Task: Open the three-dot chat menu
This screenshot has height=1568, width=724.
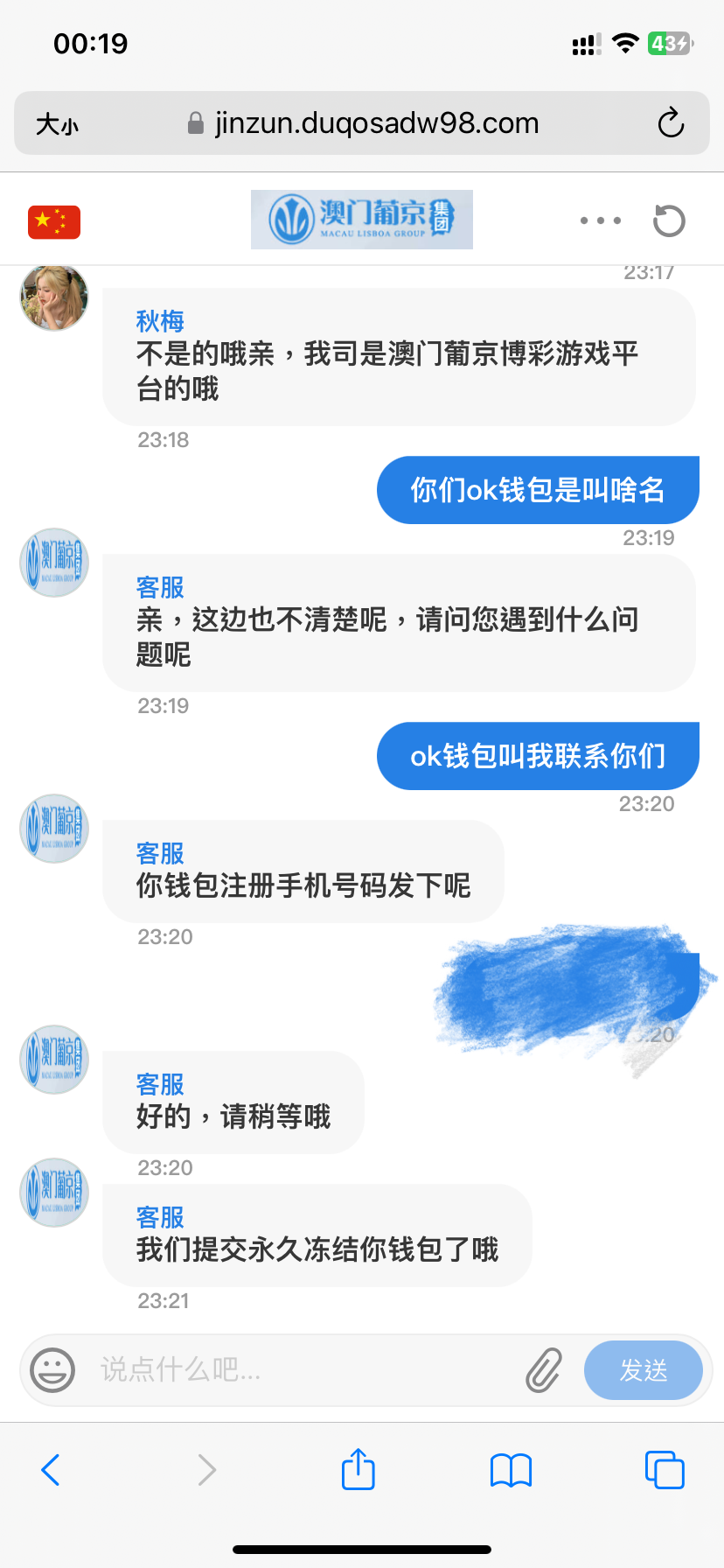Action: [x=601, y=220]
